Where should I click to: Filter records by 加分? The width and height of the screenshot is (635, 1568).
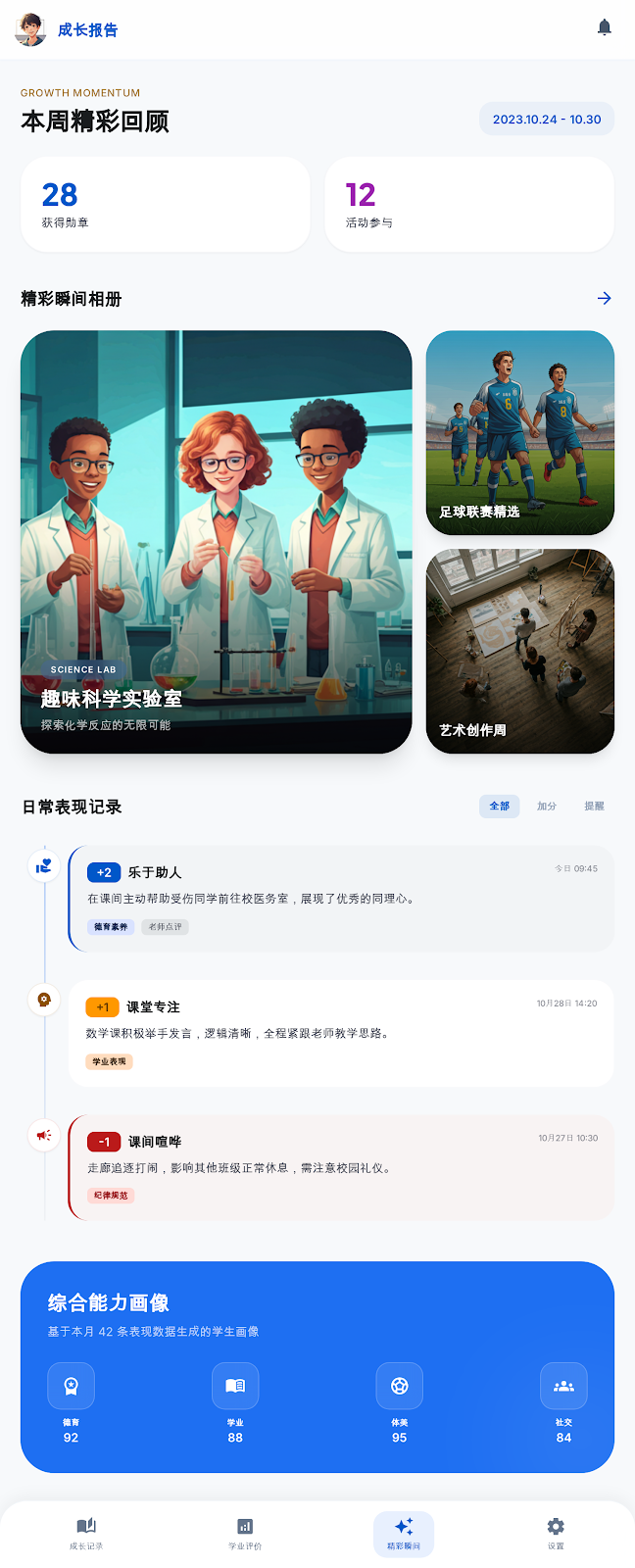point(547,806)
